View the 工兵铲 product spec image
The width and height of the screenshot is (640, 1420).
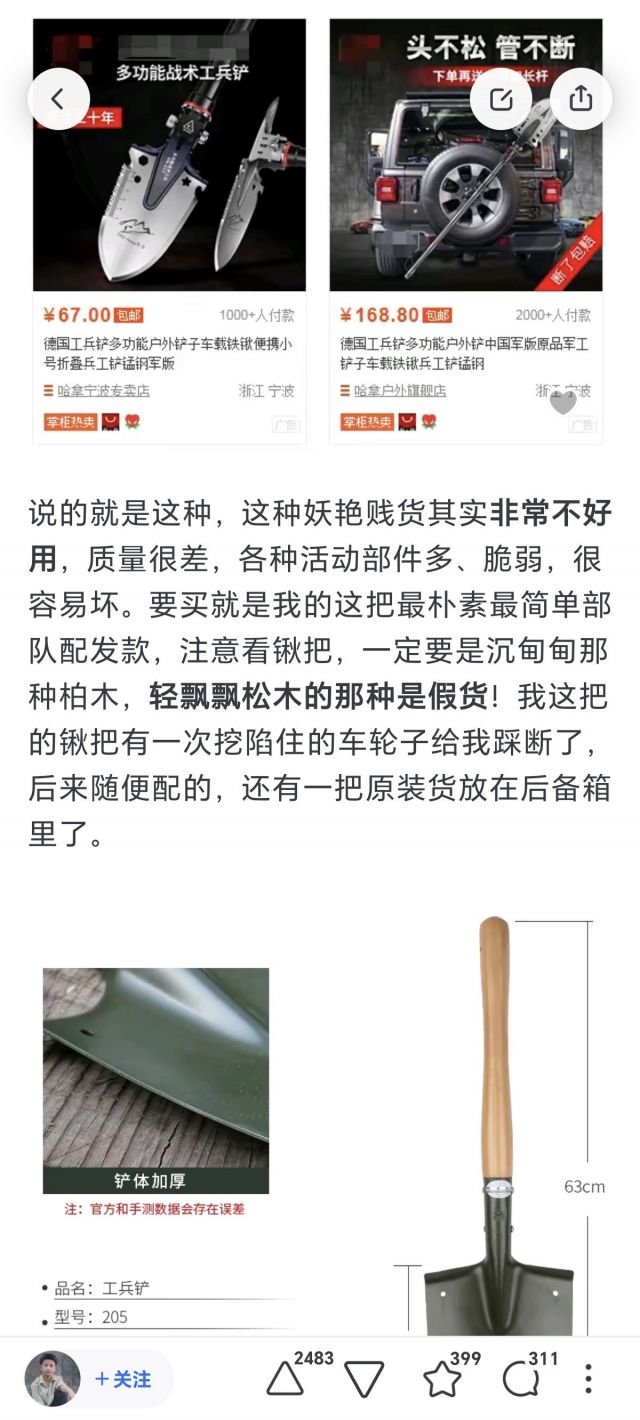[318, 1120]
